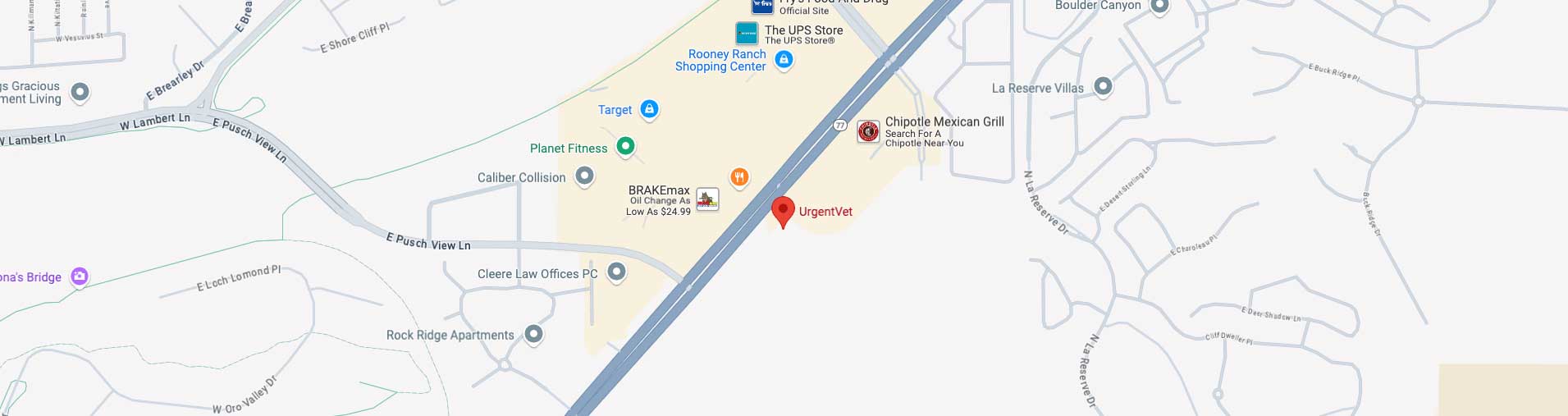This screenshot has width=1568, height=416.
Task: Tap the Cleere Law Offices PC marker
Action: click(x=616, y=272)
